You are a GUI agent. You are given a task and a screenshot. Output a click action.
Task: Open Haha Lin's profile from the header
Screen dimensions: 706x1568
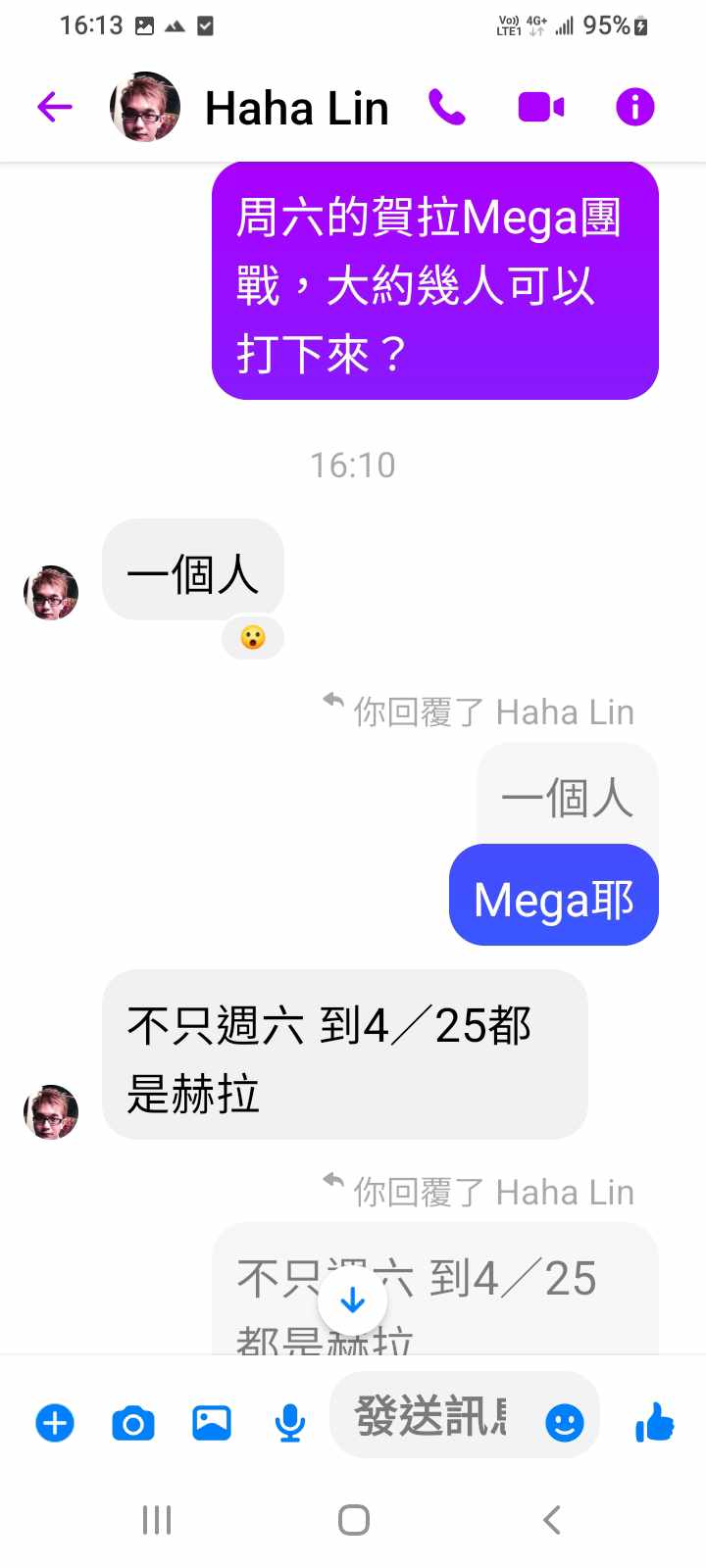296,108
